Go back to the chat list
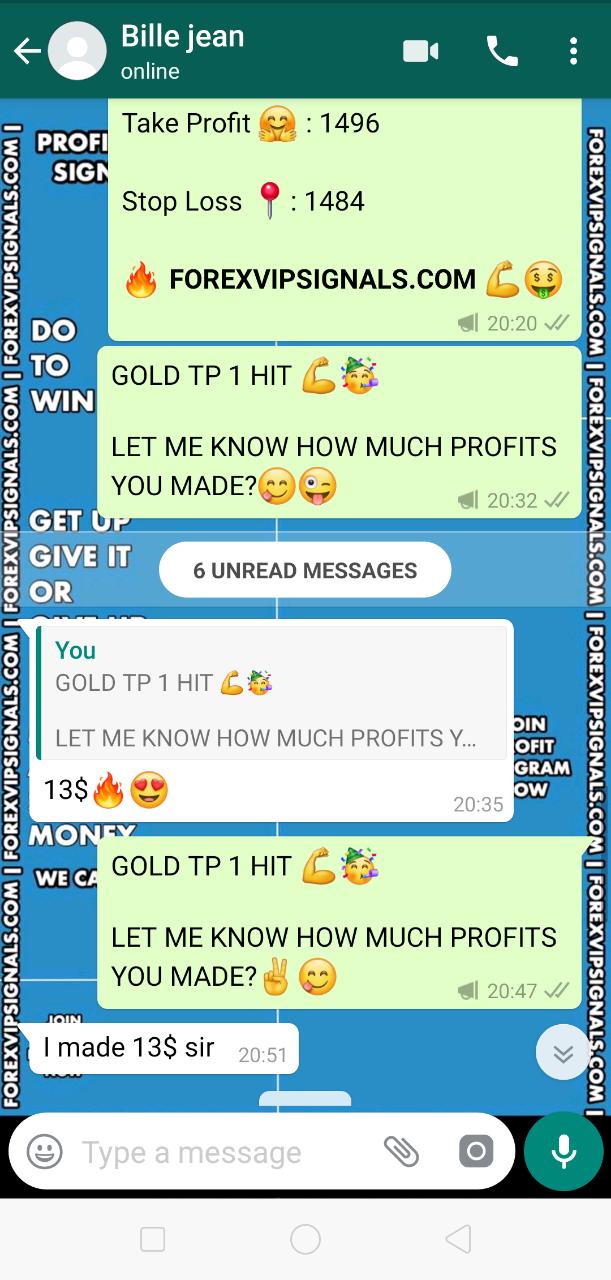The width and height of the screenshot is (611, 1280). click(x=27, y=51)
